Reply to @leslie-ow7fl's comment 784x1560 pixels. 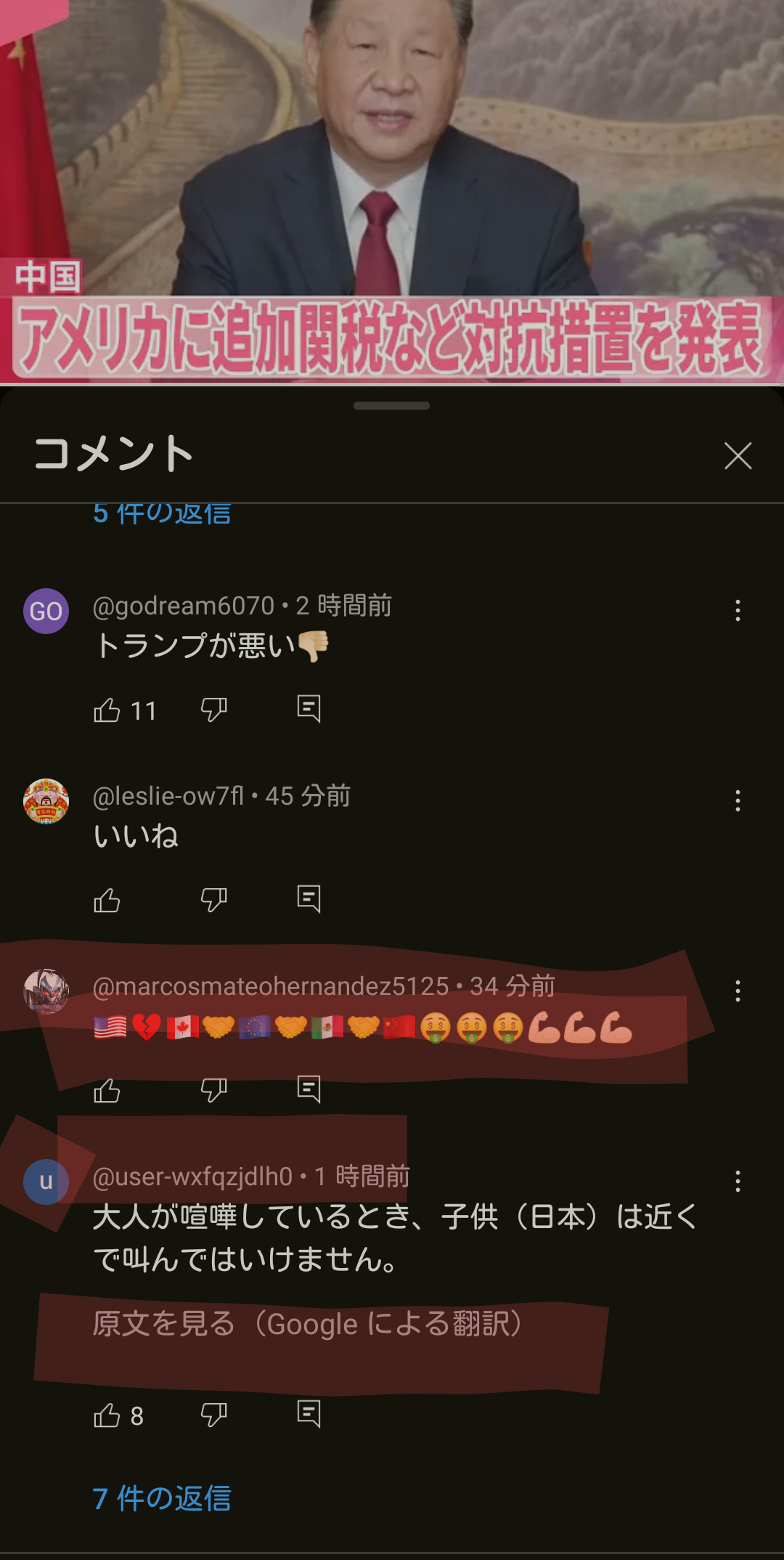309,899
